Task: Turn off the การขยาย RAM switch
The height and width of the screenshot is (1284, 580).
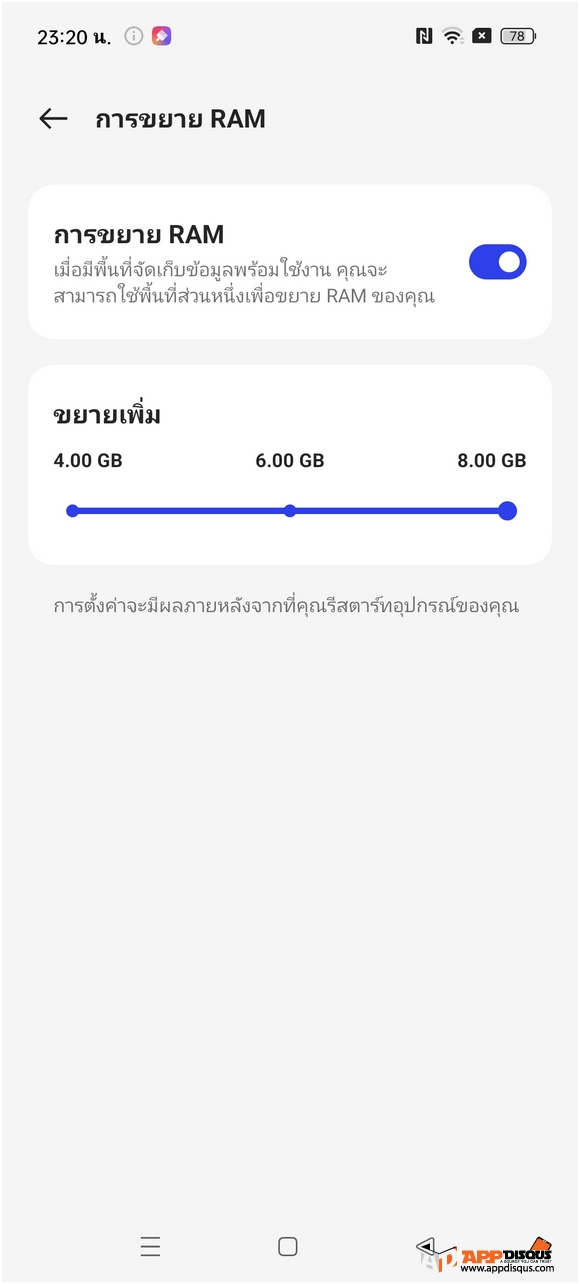Action: [x=497, y=262]
